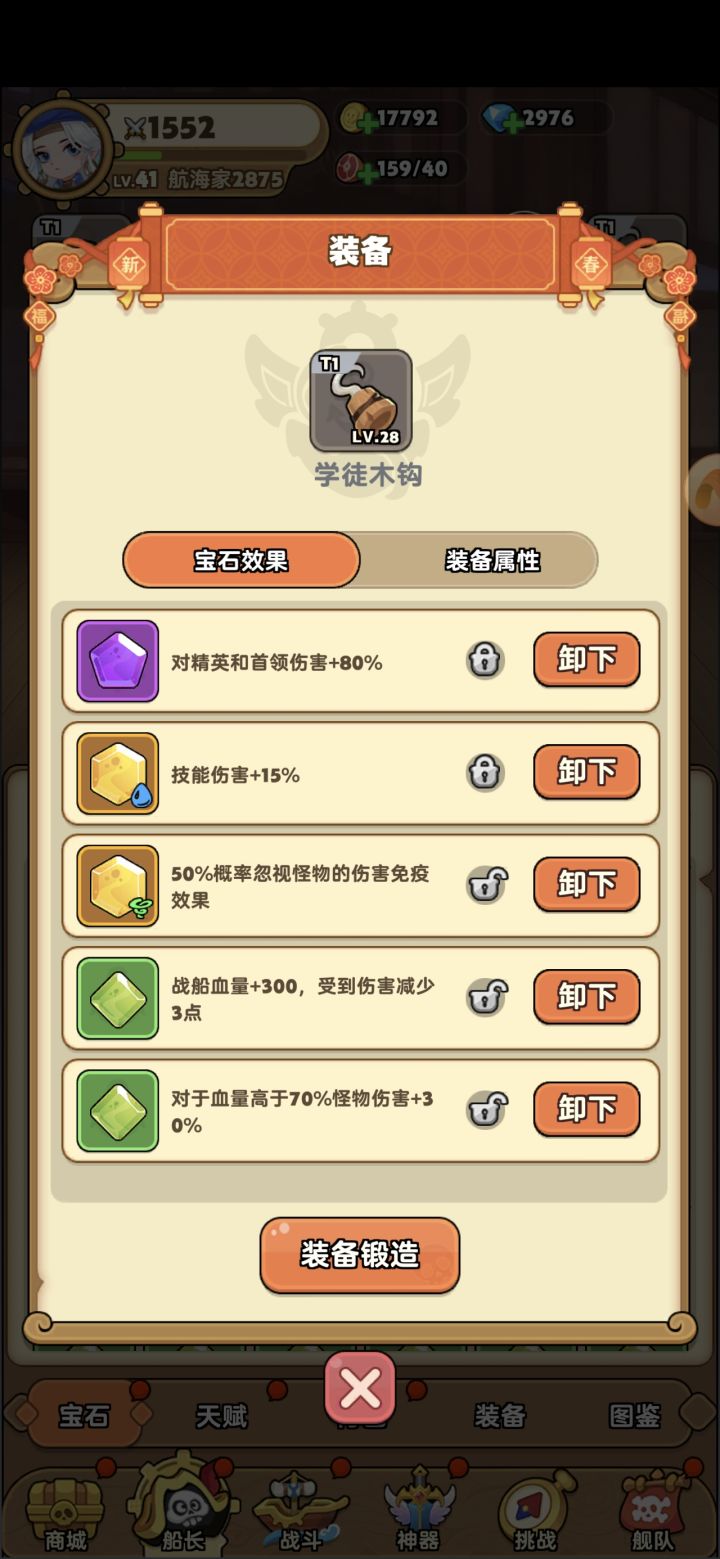Open the 商城 (shop) from bottom navigation
Screen dimensions: 720x1559
coord(63,1510)
